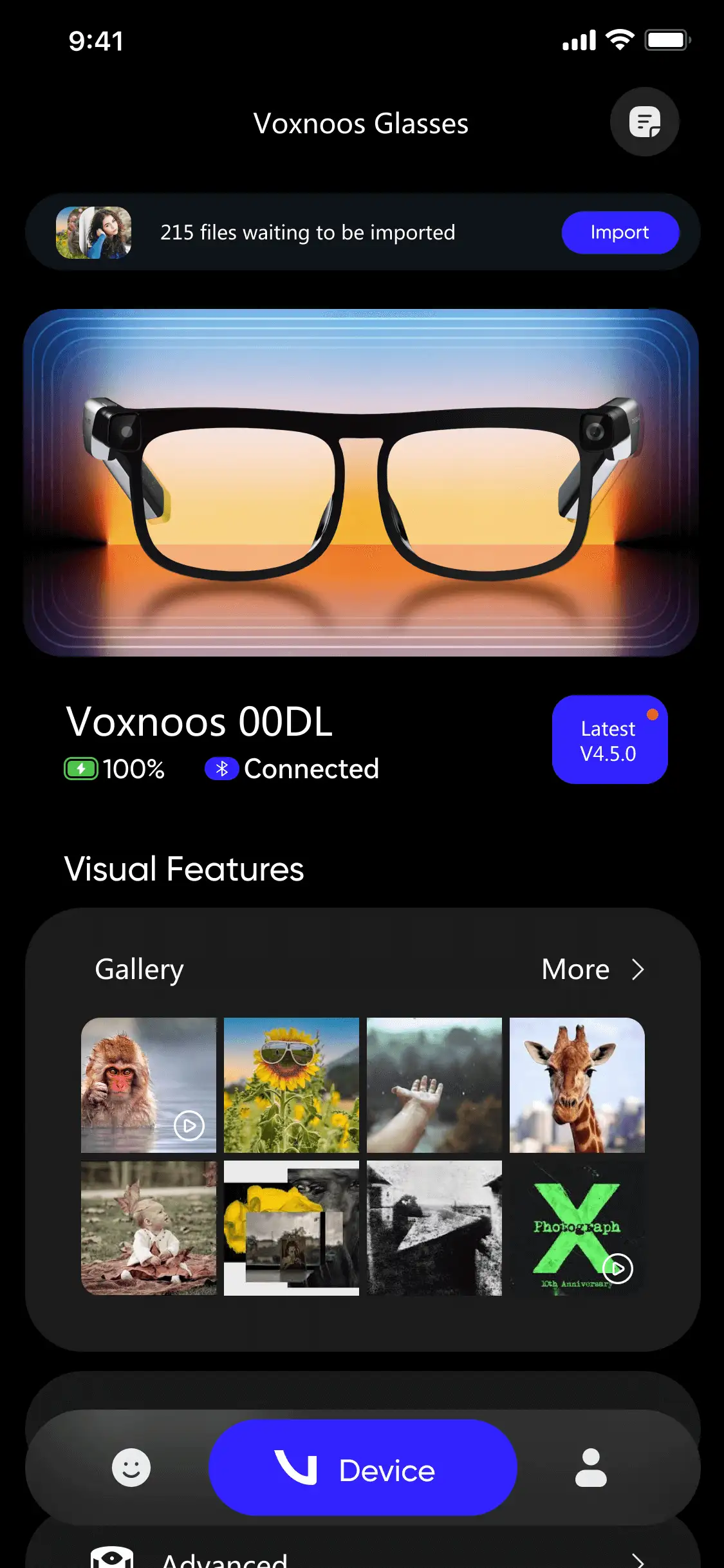Open the baby on blanket photo
The image size is (724, 1568).
(x=149, y=1228)
